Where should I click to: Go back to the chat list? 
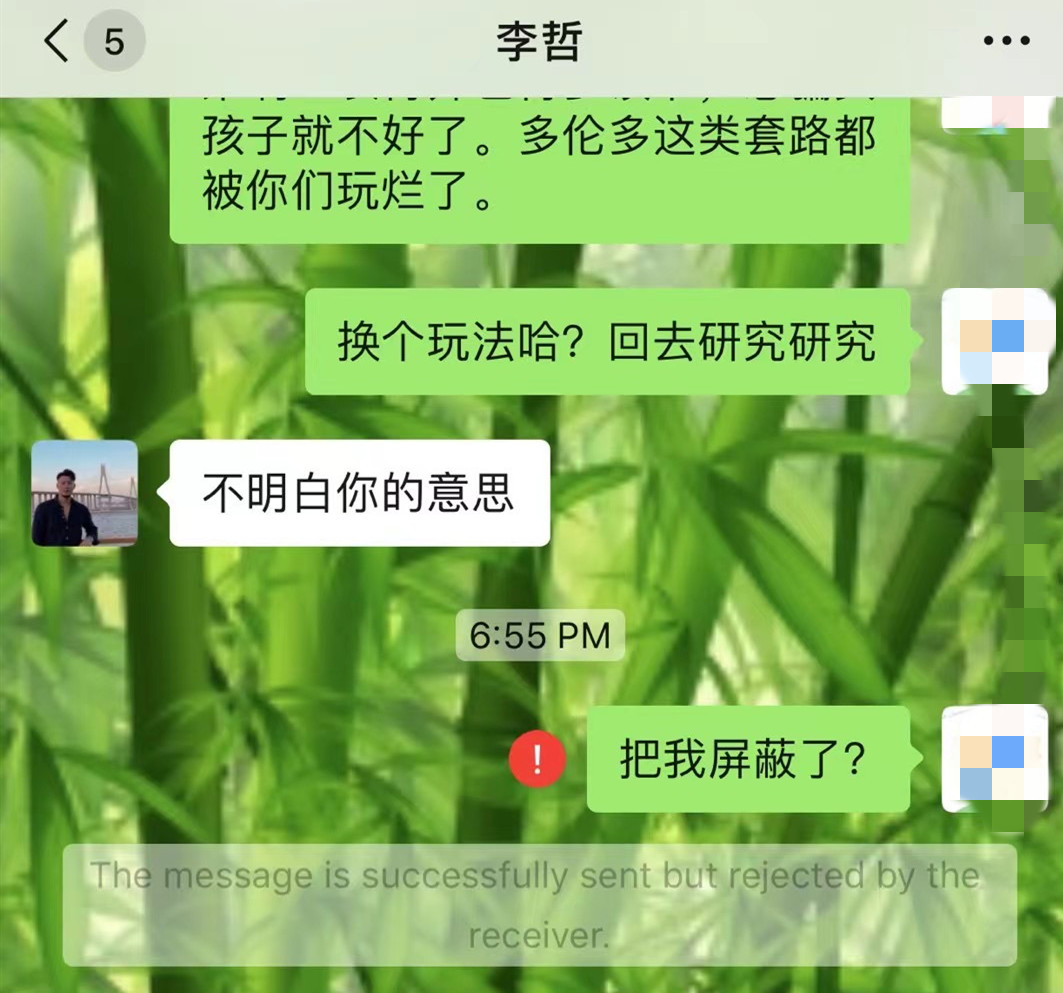tap(58, 43)
